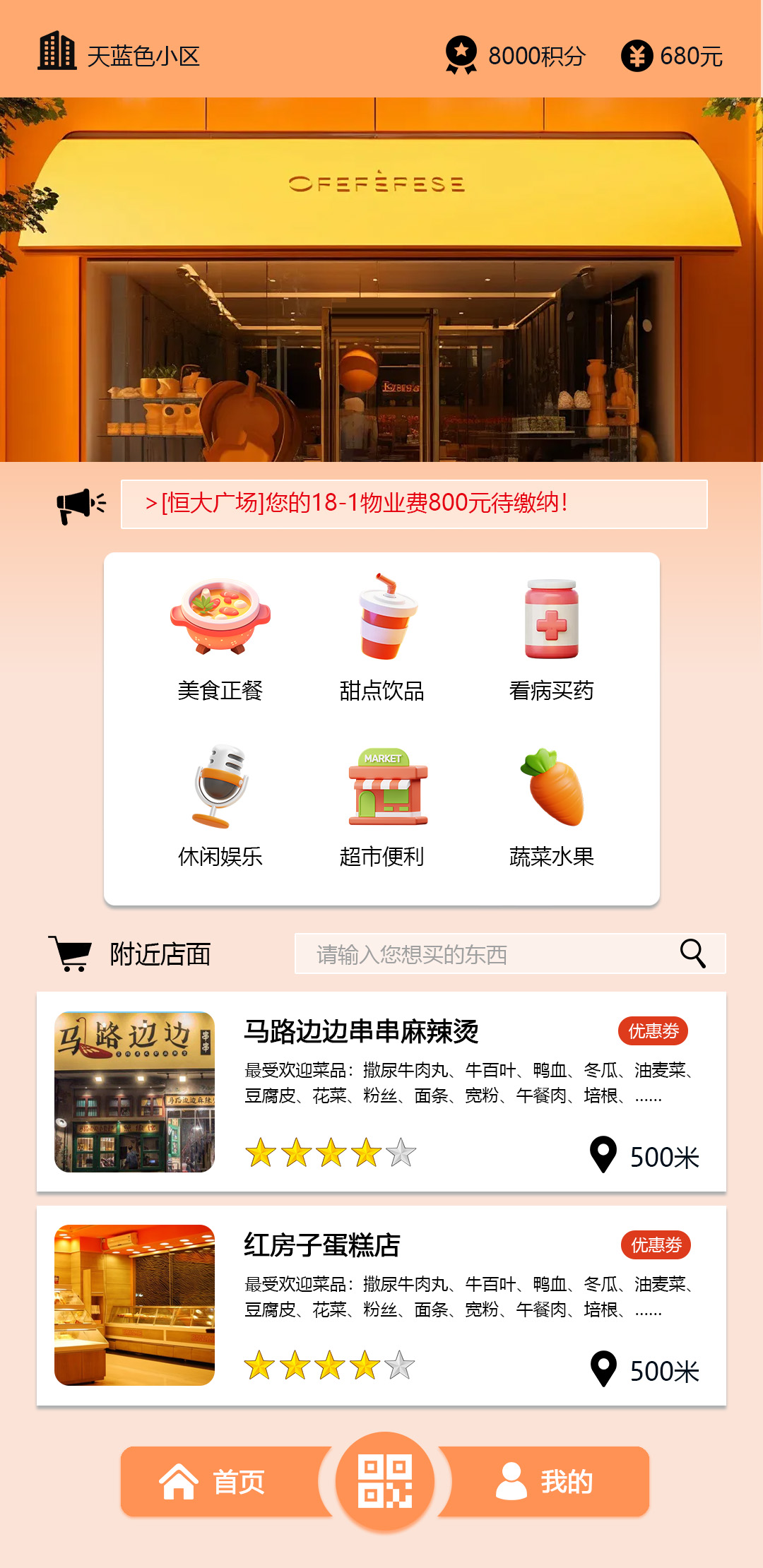The height and width of the screenshot is (1568, 763).
Task: Get the 优惠券 for 红房子蛋糕店
Action: 656,1245
